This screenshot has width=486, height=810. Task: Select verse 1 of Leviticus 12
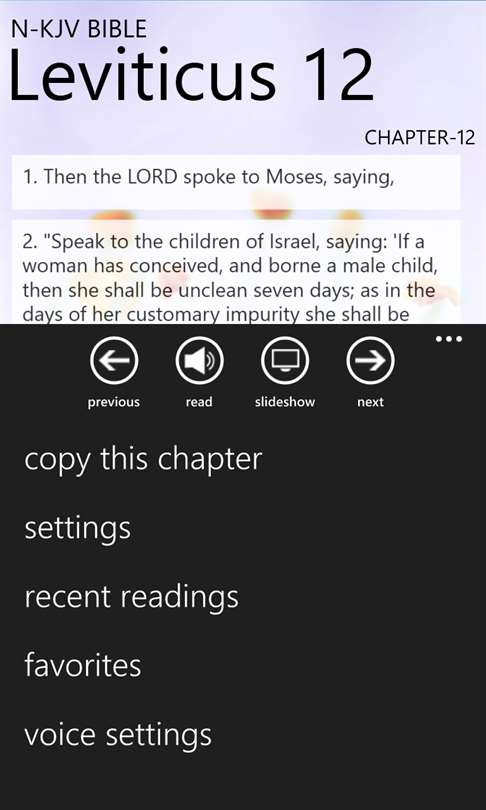pyautogui.click(x=236, y=182)
